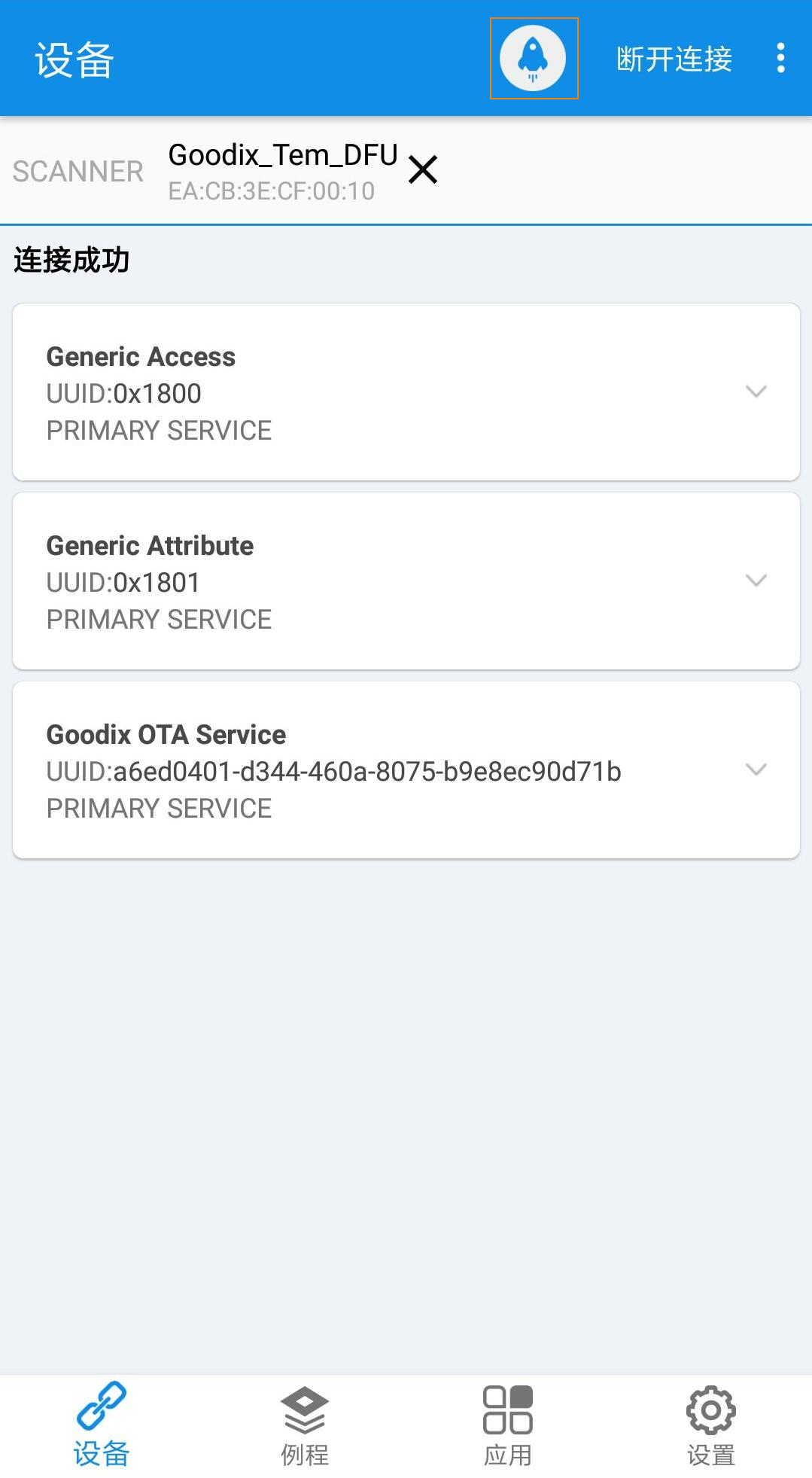Open the three-dot overflow menu
Image resolution: width=812 pixels, height=1478 pixels.
(x=780, y=58)
